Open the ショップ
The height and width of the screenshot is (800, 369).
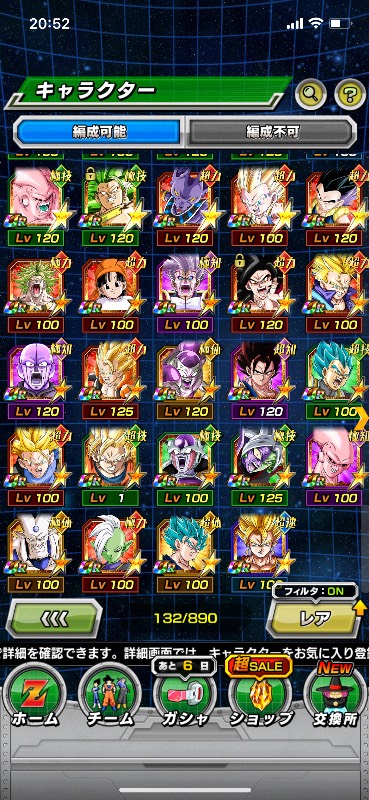point(261,696)
